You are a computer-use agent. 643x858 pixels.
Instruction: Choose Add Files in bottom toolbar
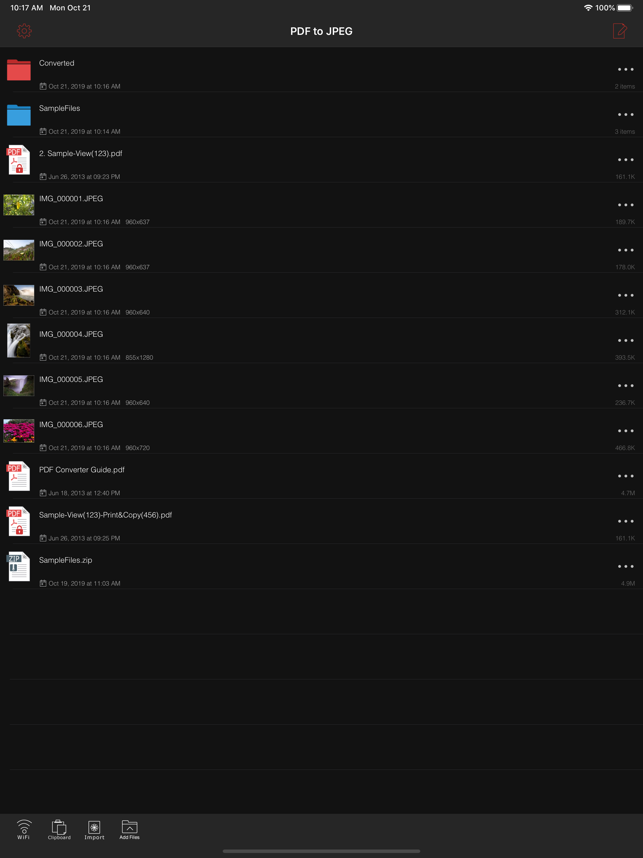point(129,829)
